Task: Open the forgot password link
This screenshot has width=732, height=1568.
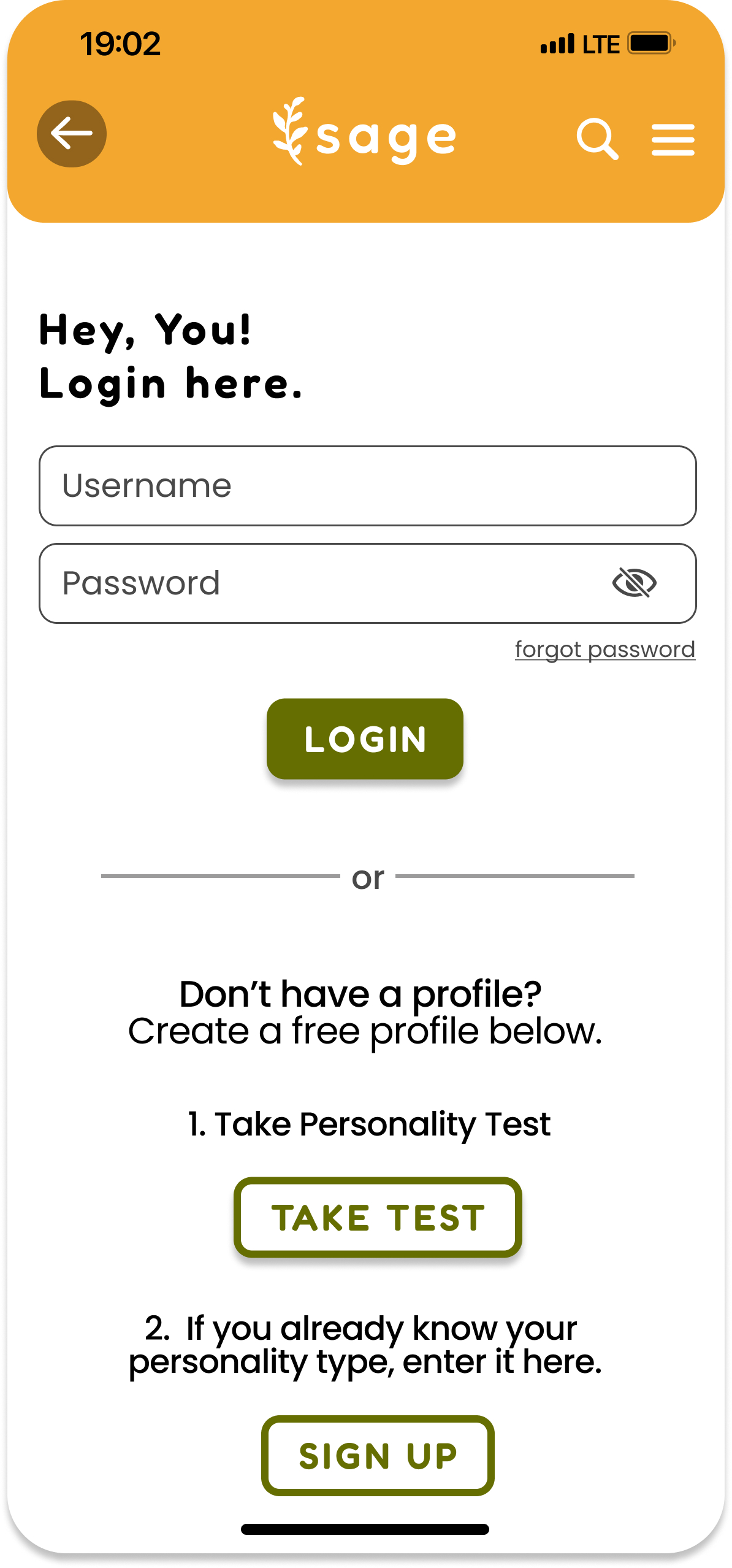Action: click(605, 650)
